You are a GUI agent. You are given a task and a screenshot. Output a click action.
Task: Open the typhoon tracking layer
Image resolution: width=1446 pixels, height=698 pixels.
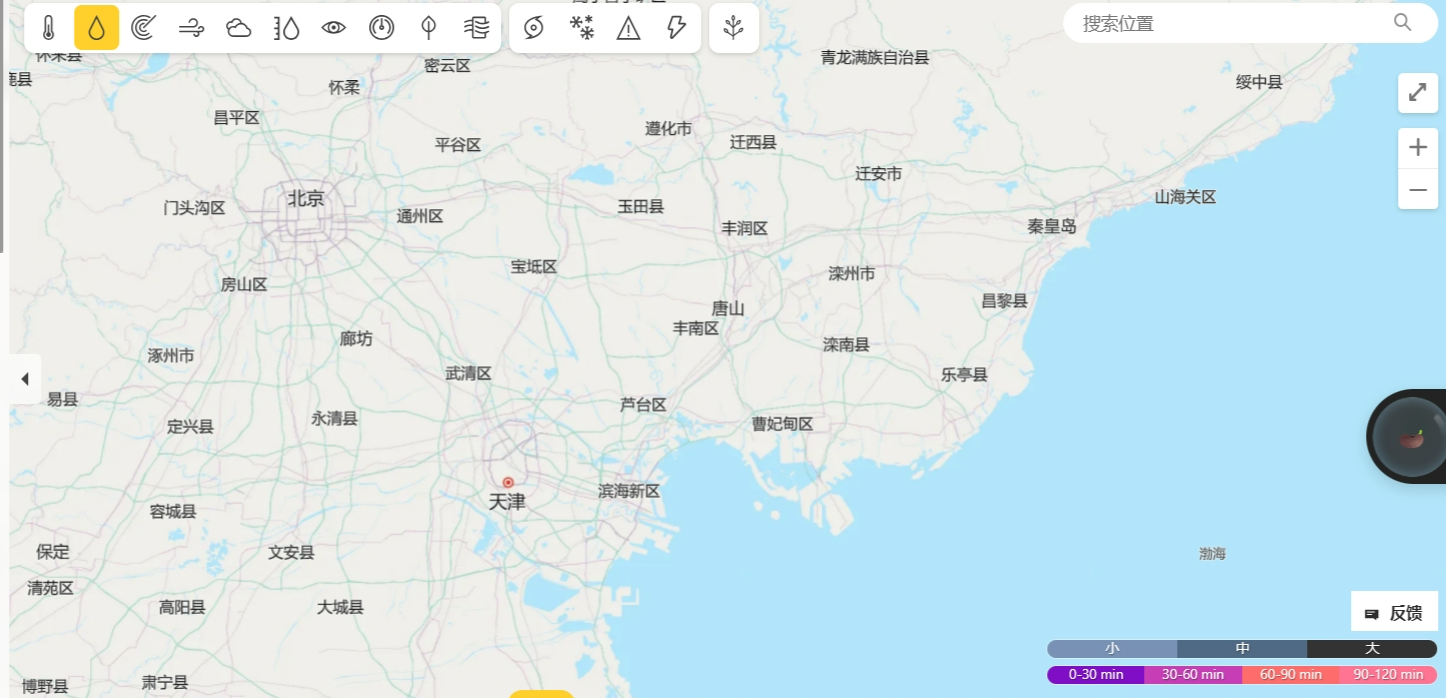pos(534,28)
